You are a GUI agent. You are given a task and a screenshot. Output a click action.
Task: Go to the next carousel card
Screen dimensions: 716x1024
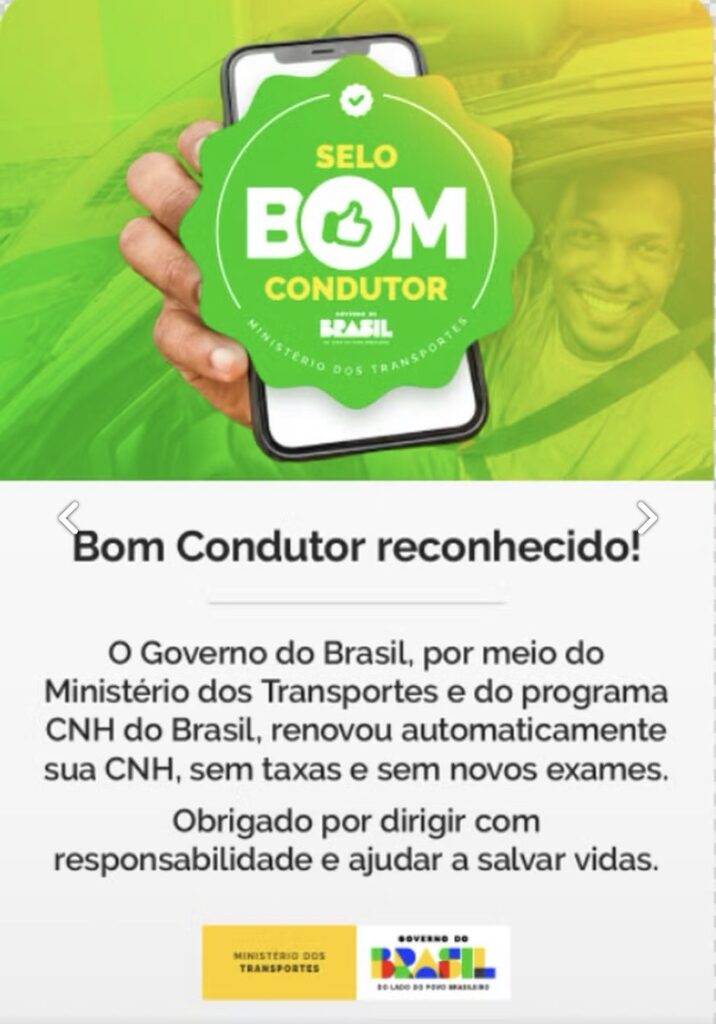648,517
